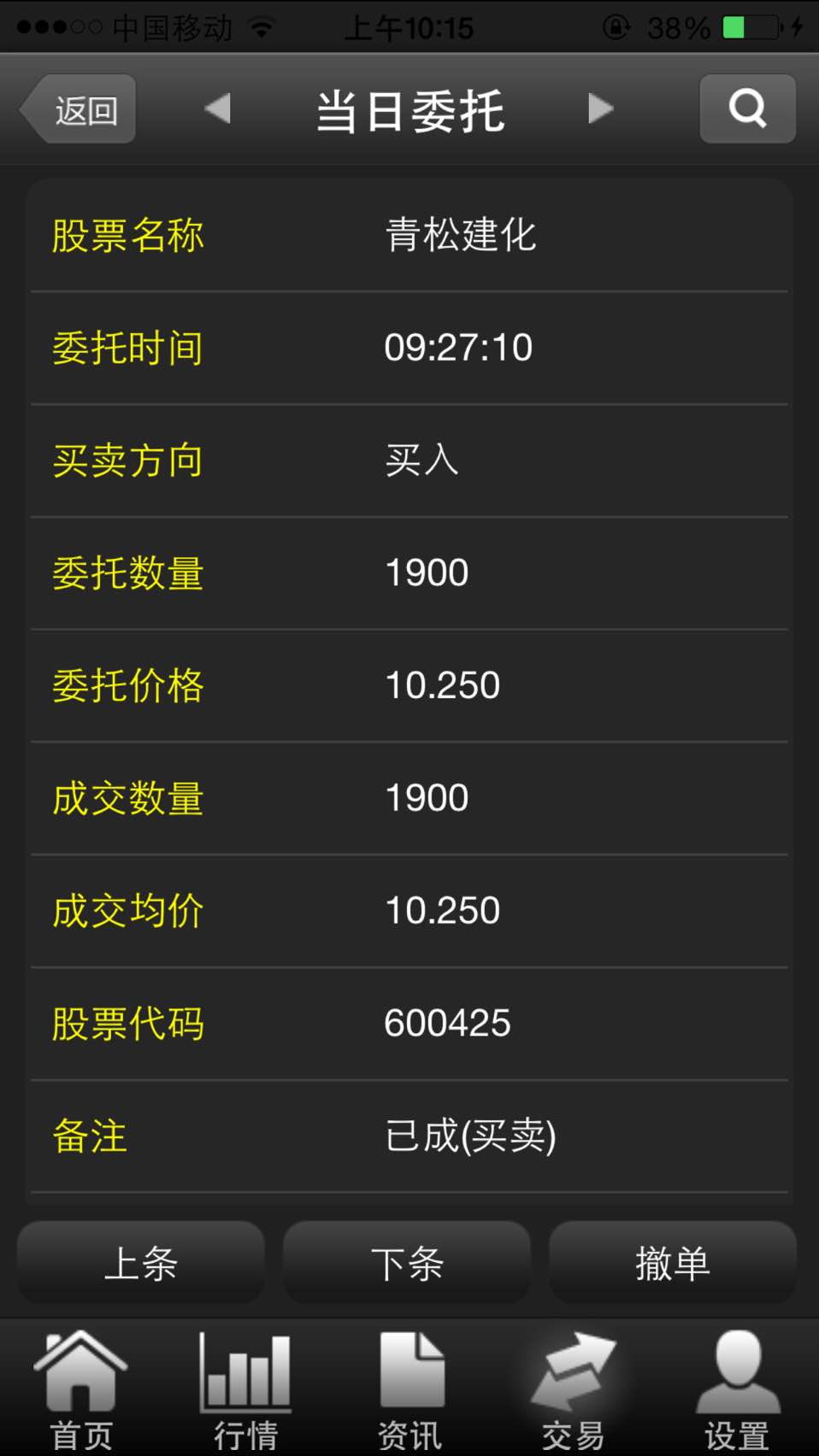This screenshot has height=1456, width=819.
Task: Show the previous order via 上条
Action: (141, 1262)
